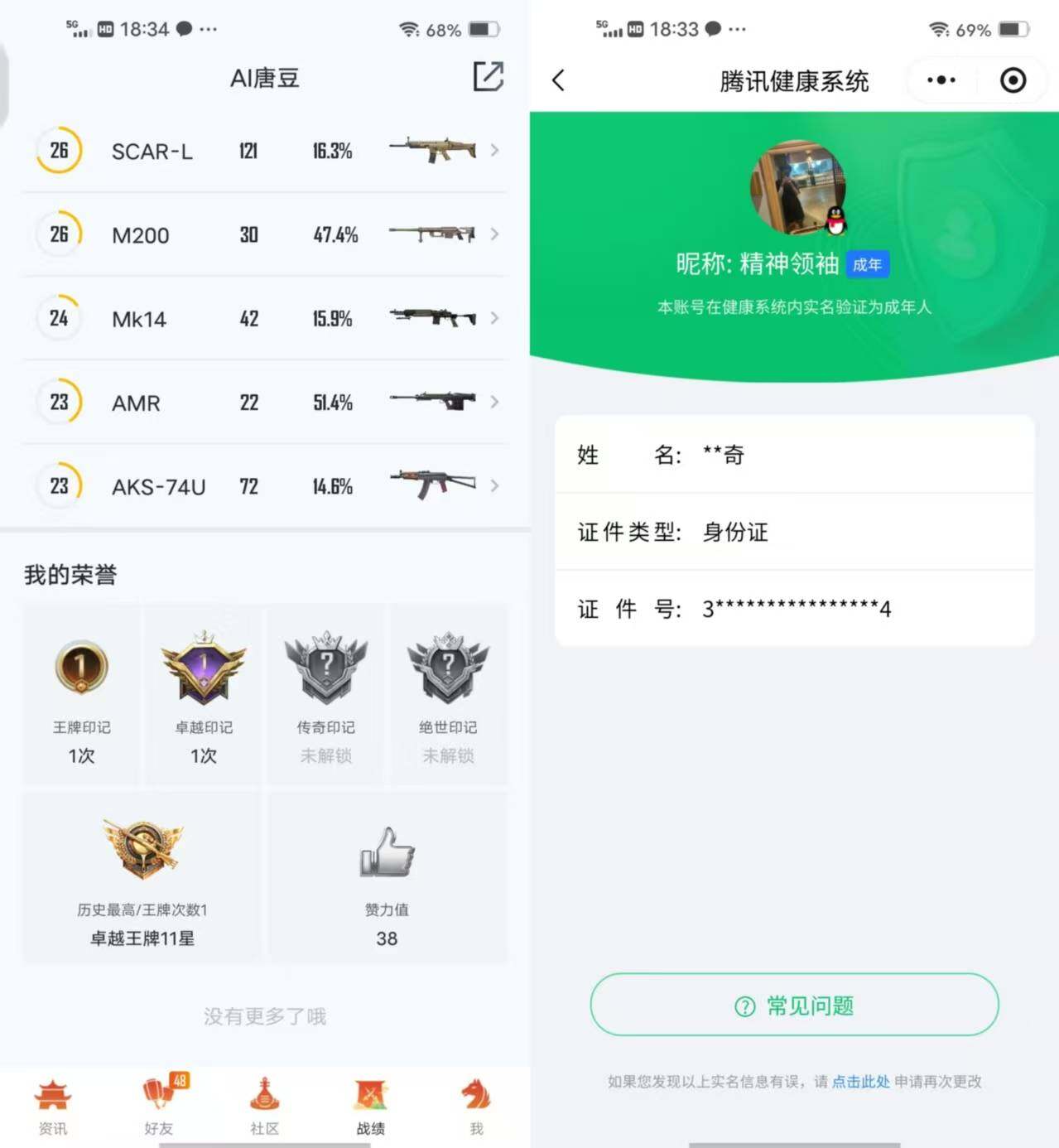The image size is (1059, 1148).
Task: Tap the QQ penguin icon on the avatar
Action: [x=835, y=219]
